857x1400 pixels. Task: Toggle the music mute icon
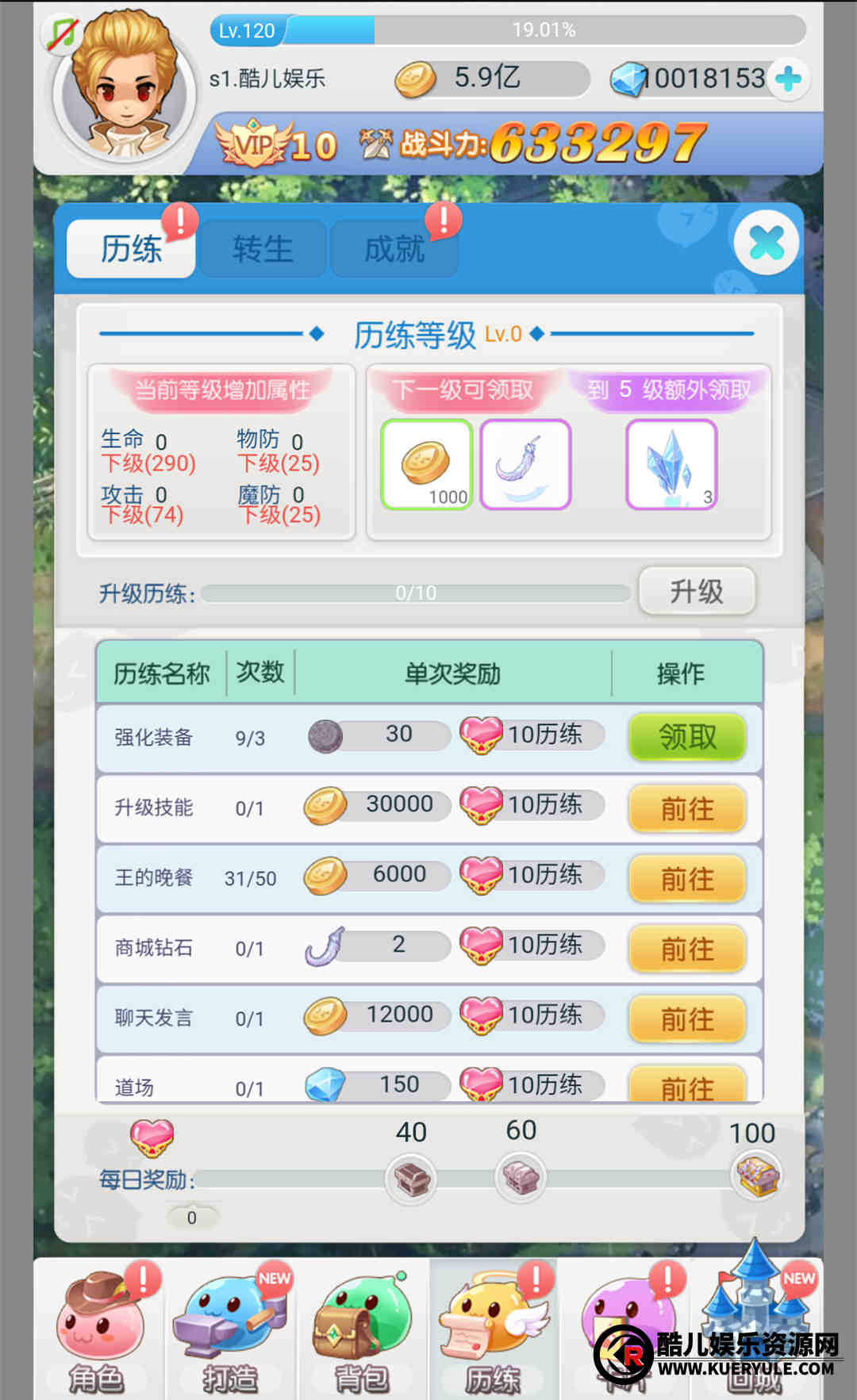(62, 33)
